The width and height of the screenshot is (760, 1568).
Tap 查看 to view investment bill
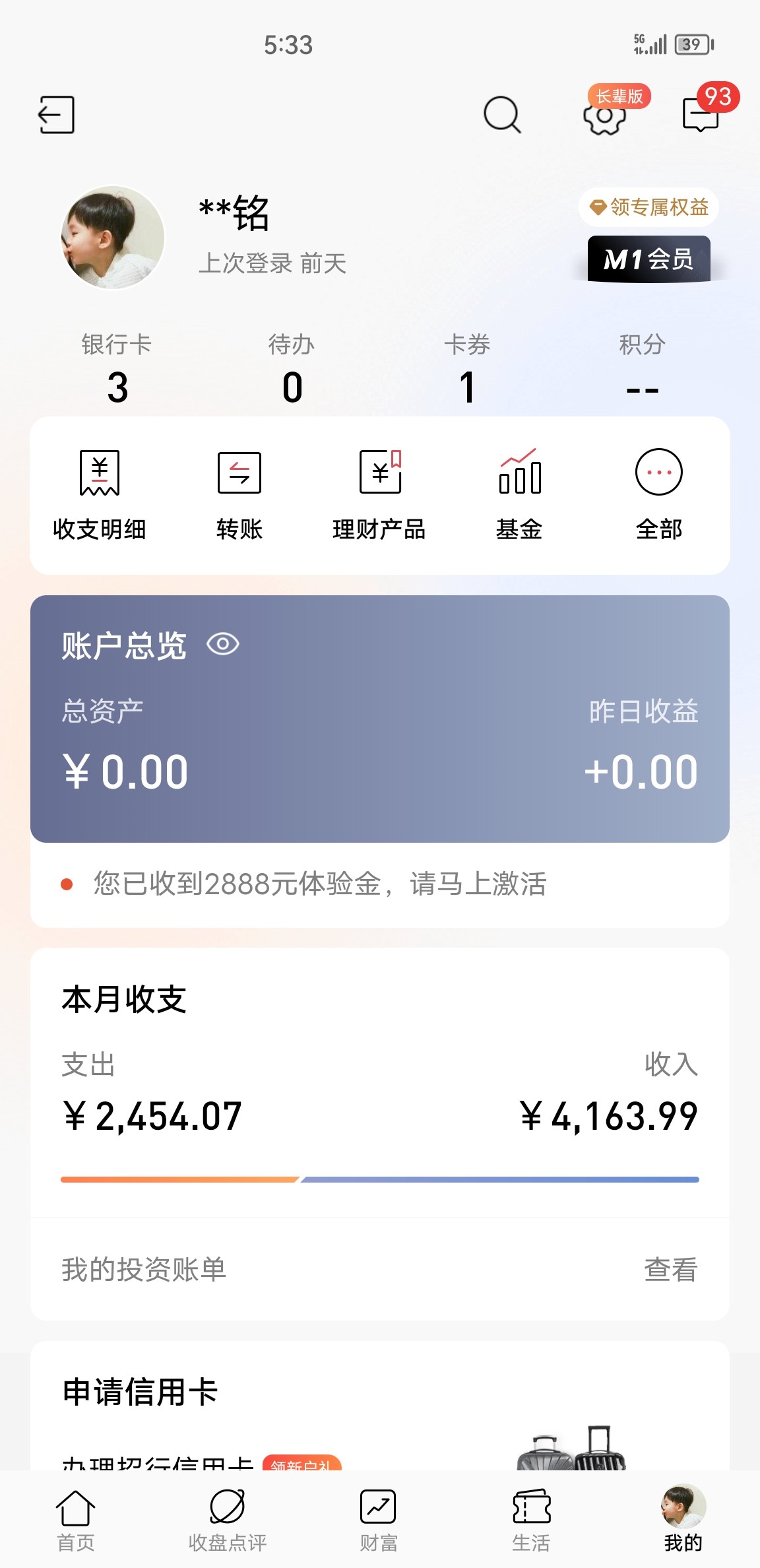point(670,1269)
